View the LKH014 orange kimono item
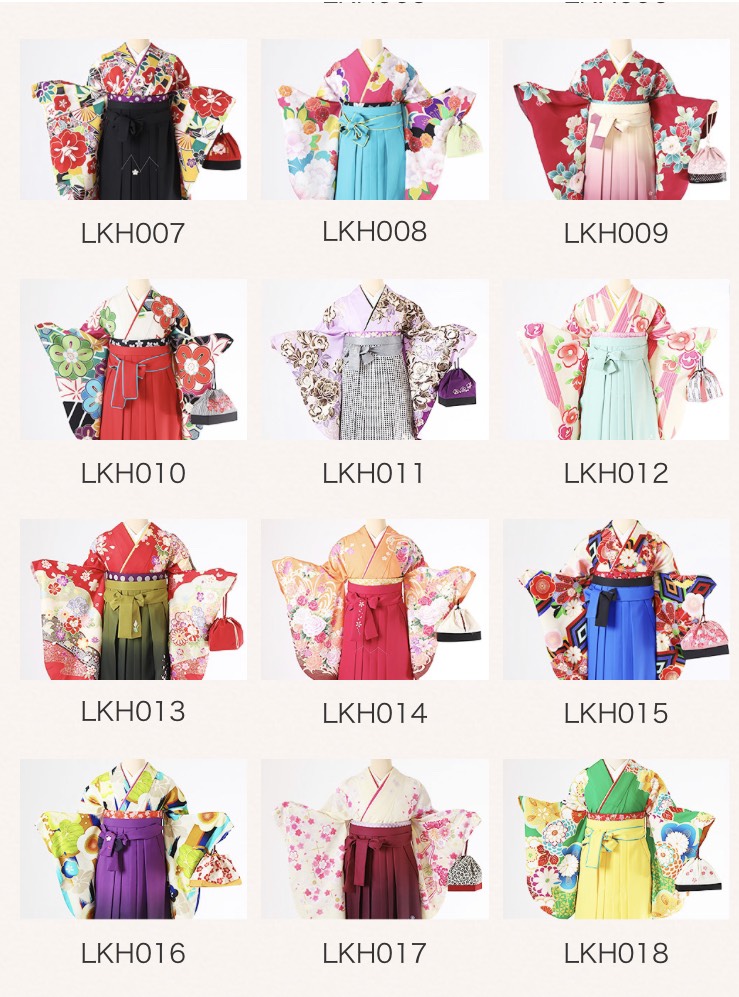Viewport: 739px width, 997px height. pyautogui.click(x=375, y=600)
